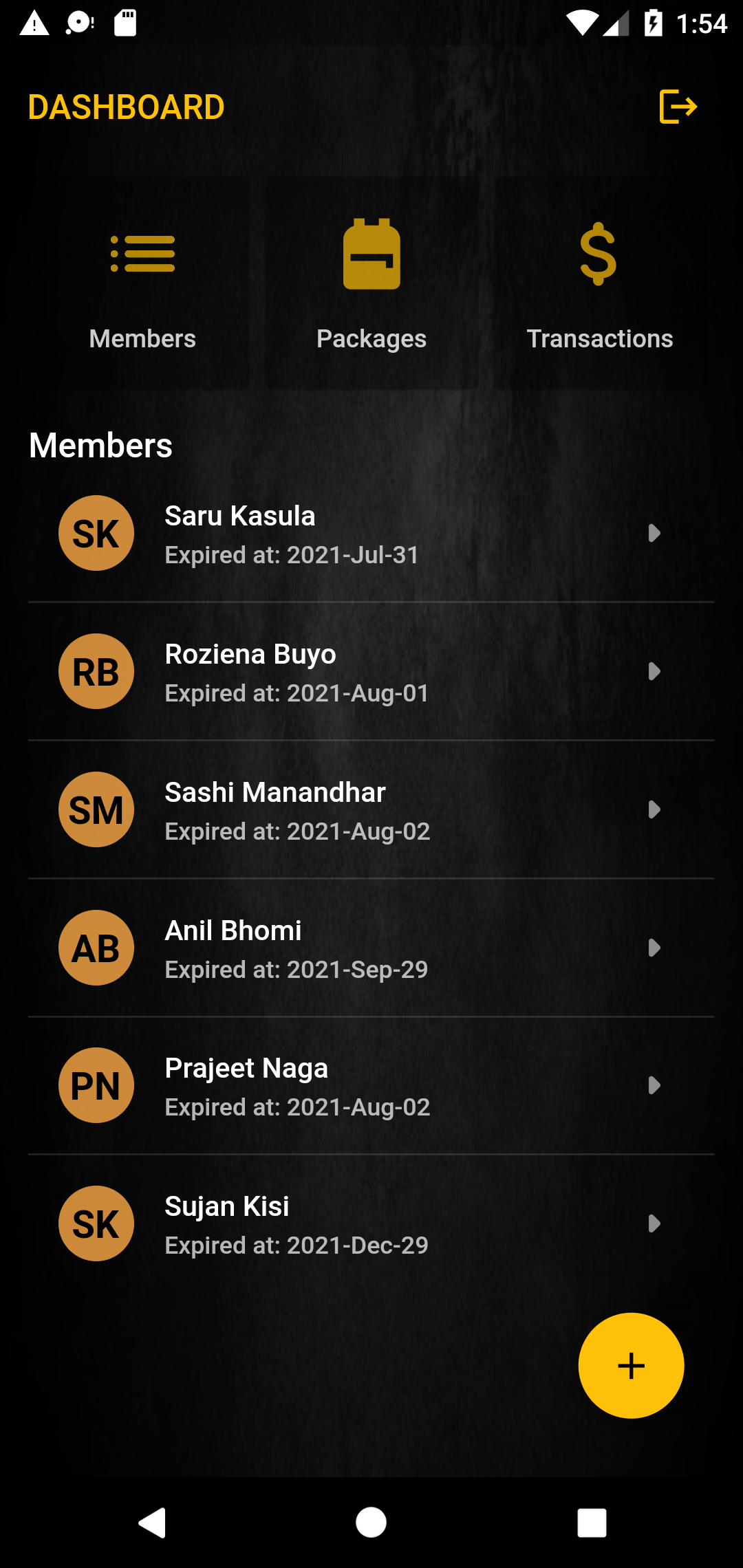Open the Members tile
The image size is (743, 1568).
click(x=142, y=283)
